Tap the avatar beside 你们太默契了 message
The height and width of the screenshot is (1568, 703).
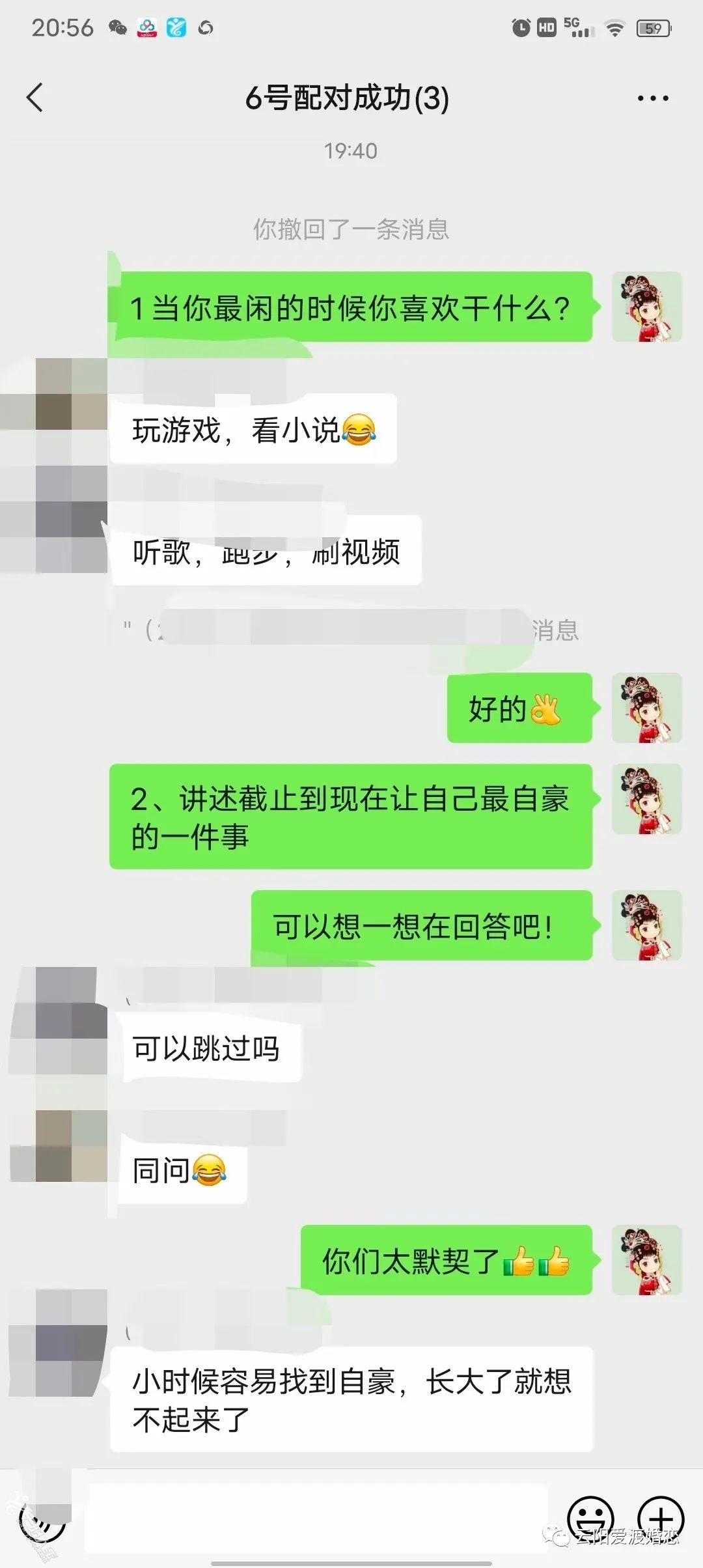[x=646, y=1260]
